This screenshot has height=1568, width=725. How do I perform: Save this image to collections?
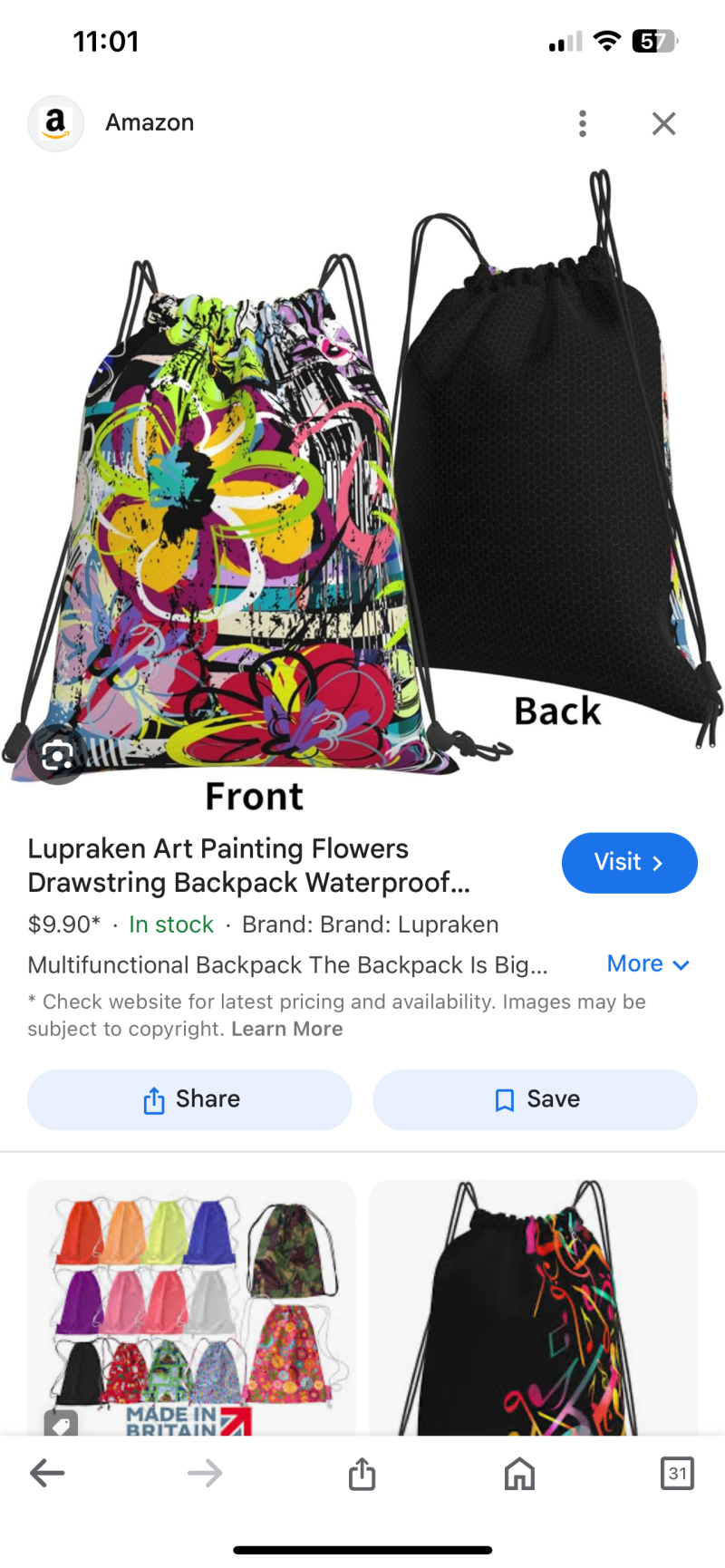click(x=535, y=1099)
